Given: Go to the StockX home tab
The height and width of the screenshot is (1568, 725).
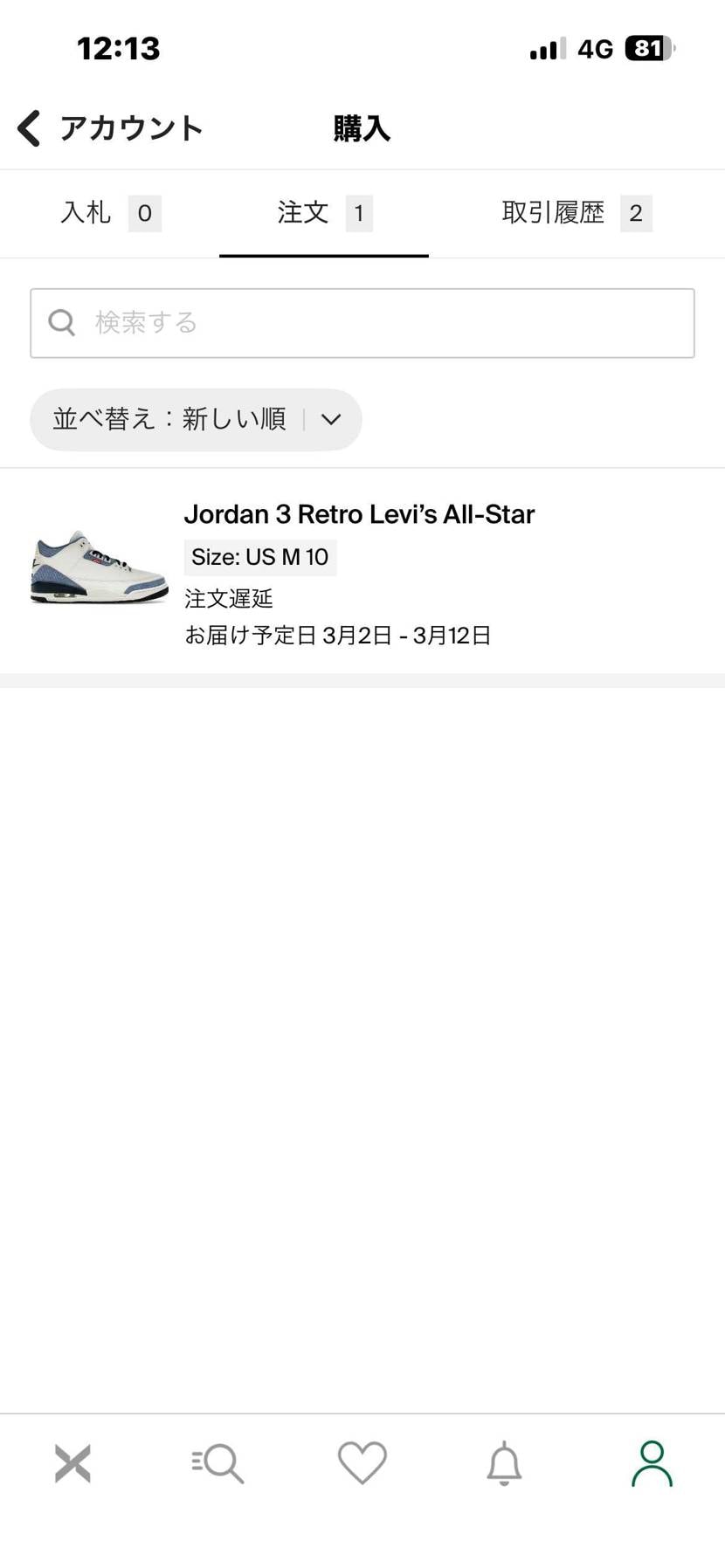Looking at the screenshot, I should point(72,1463).
